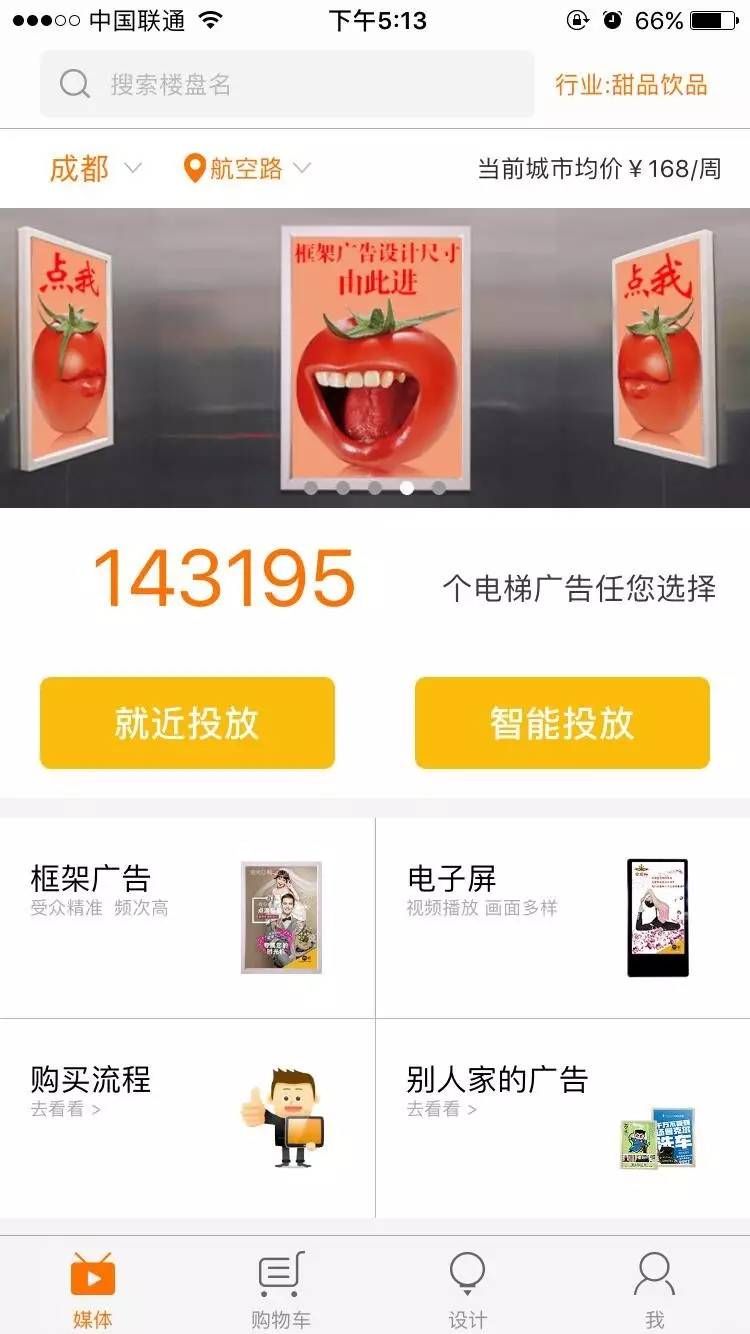The width and height of the screenshot is (750, 1334).
Task: Expand the 航空路 location dropdown
Action: [x=247, y=169]
